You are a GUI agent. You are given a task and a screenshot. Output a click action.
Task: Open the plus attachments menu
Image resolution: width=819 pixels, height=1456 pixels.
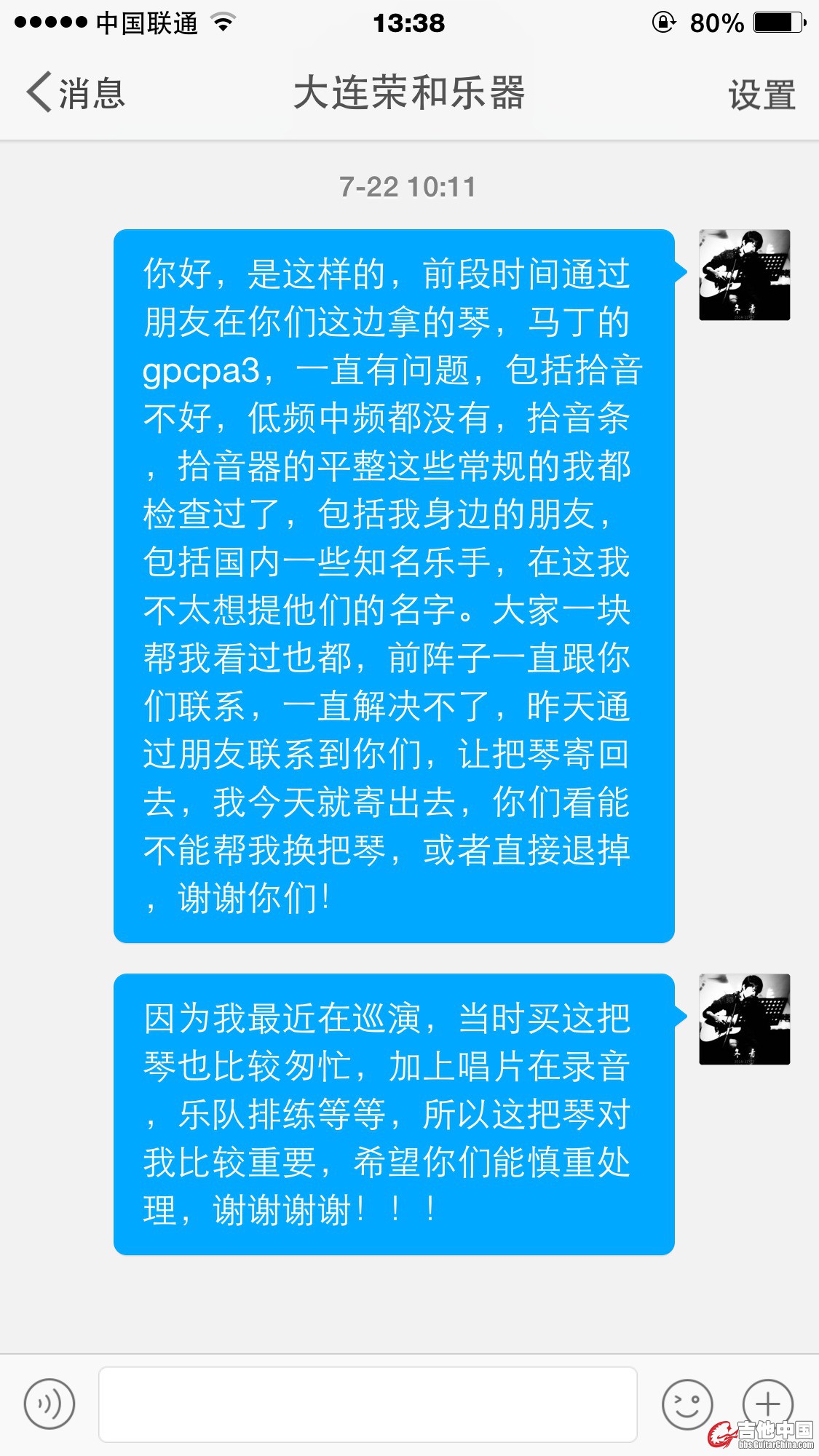click(x=767, y=1404)
